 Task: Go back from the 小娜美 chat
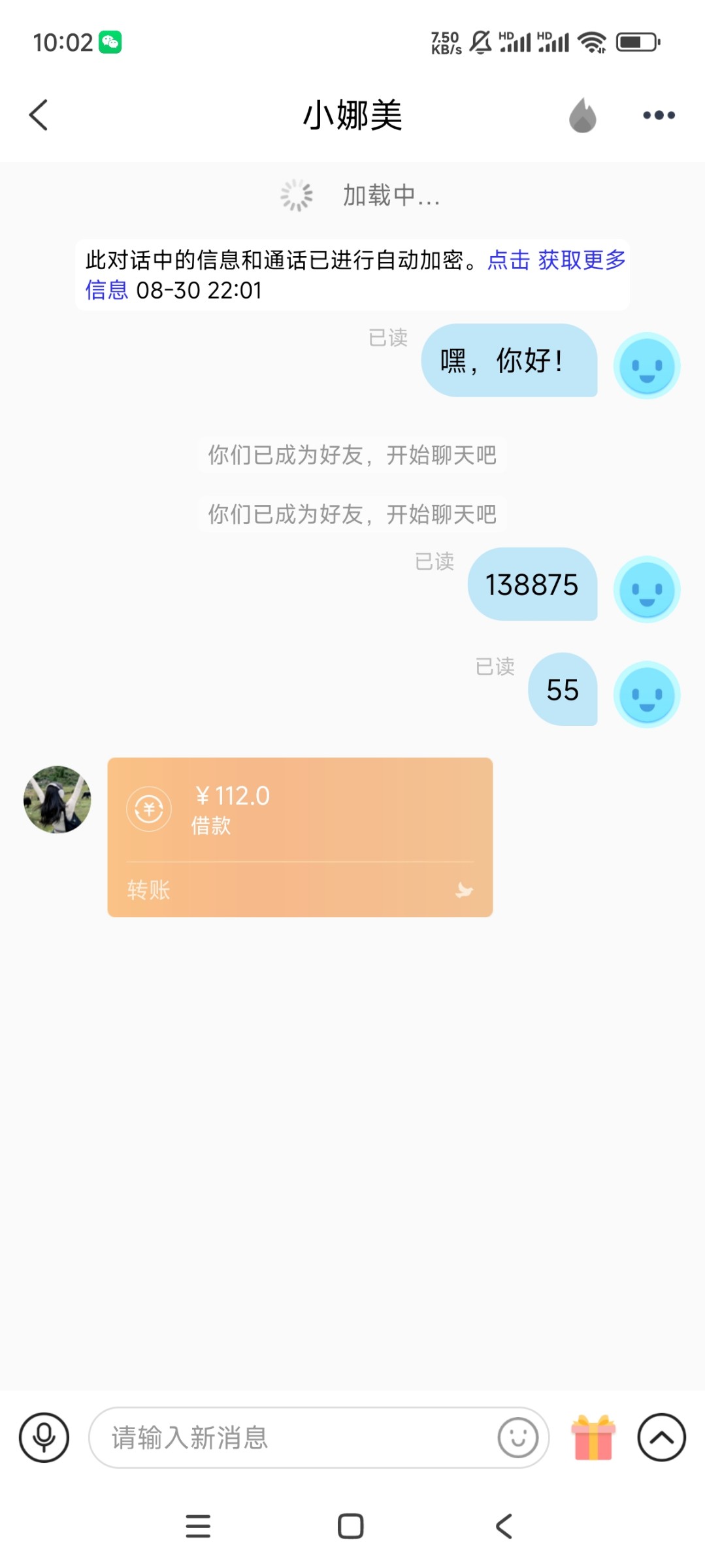coord(39,115)
